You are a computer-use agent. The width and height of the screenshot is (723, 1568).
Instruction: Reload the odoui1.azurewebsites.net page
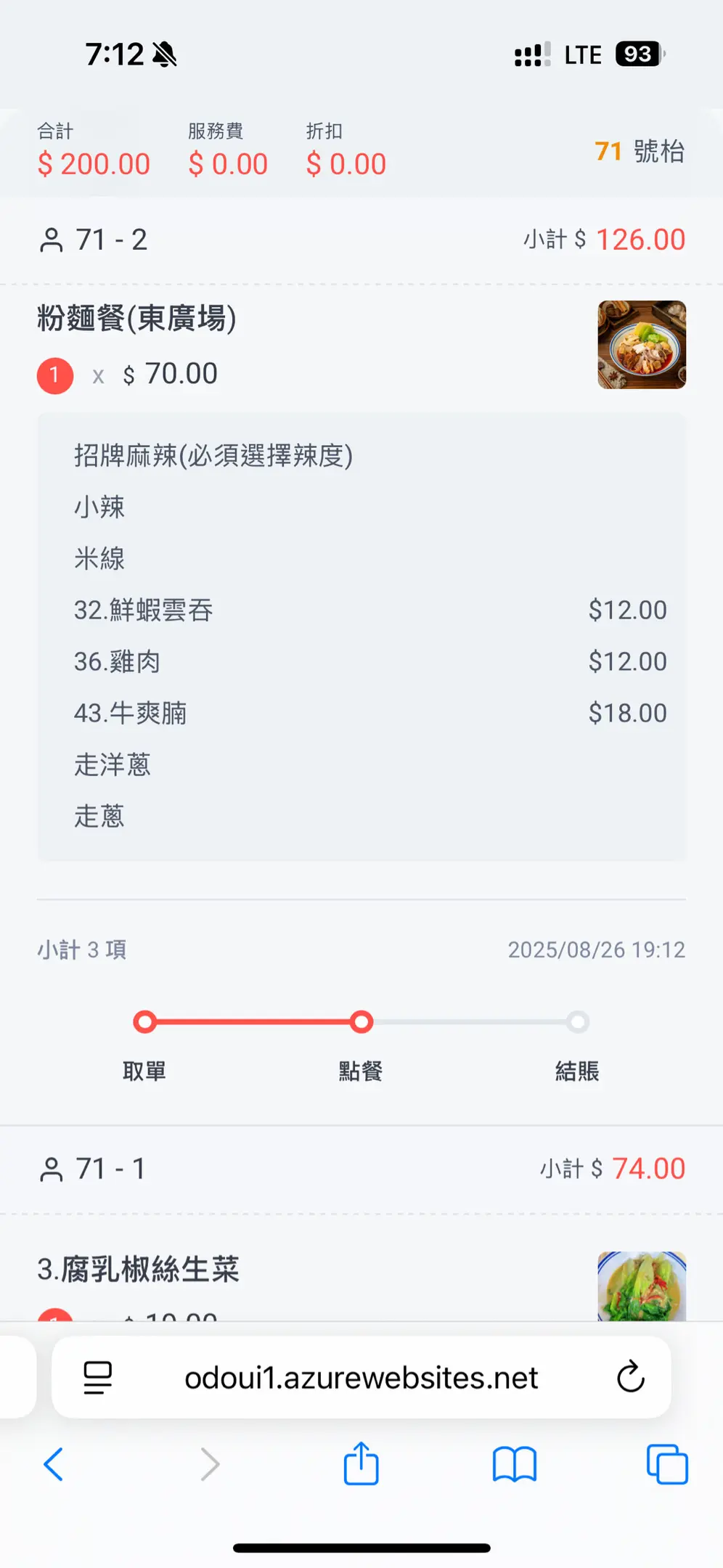coord(630,1376)
